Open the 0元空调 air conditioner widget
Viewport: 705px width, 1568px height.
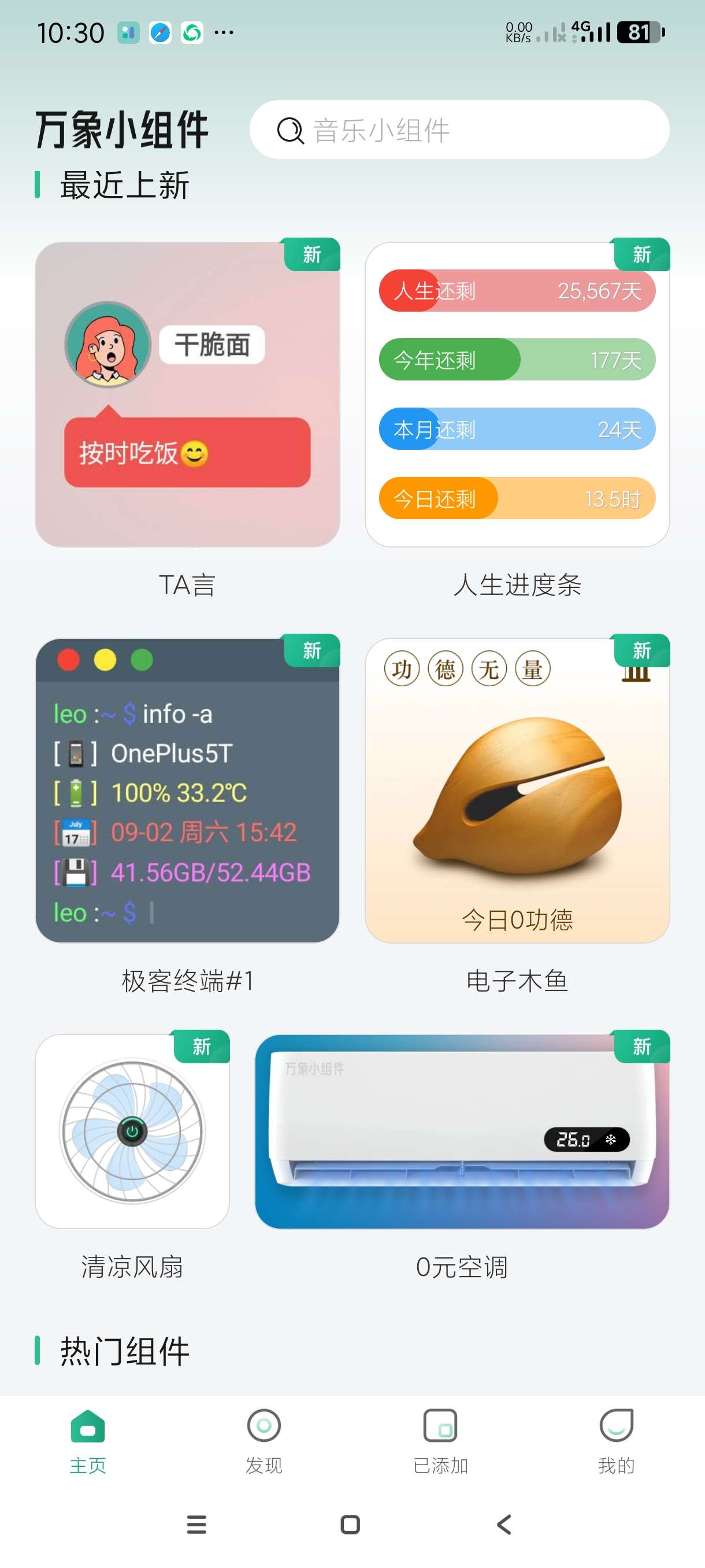(x=462, y=1131)
